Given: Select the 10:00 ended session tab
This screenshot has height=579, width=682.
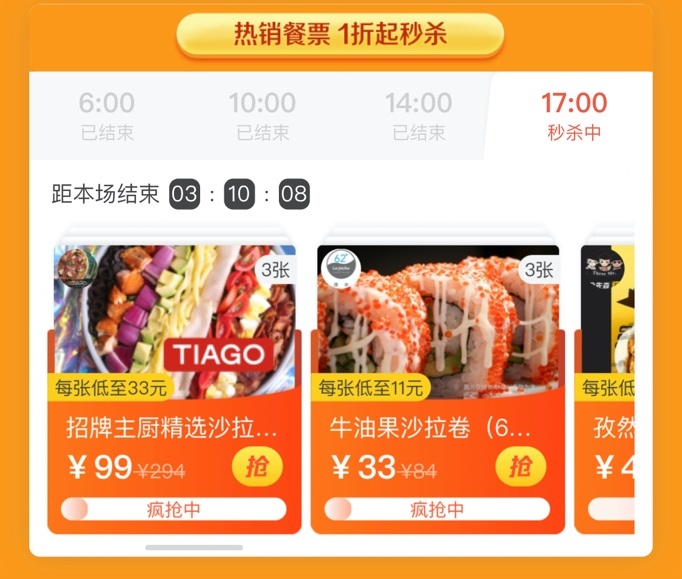Looking at the screenshot, I should point(262,115).
